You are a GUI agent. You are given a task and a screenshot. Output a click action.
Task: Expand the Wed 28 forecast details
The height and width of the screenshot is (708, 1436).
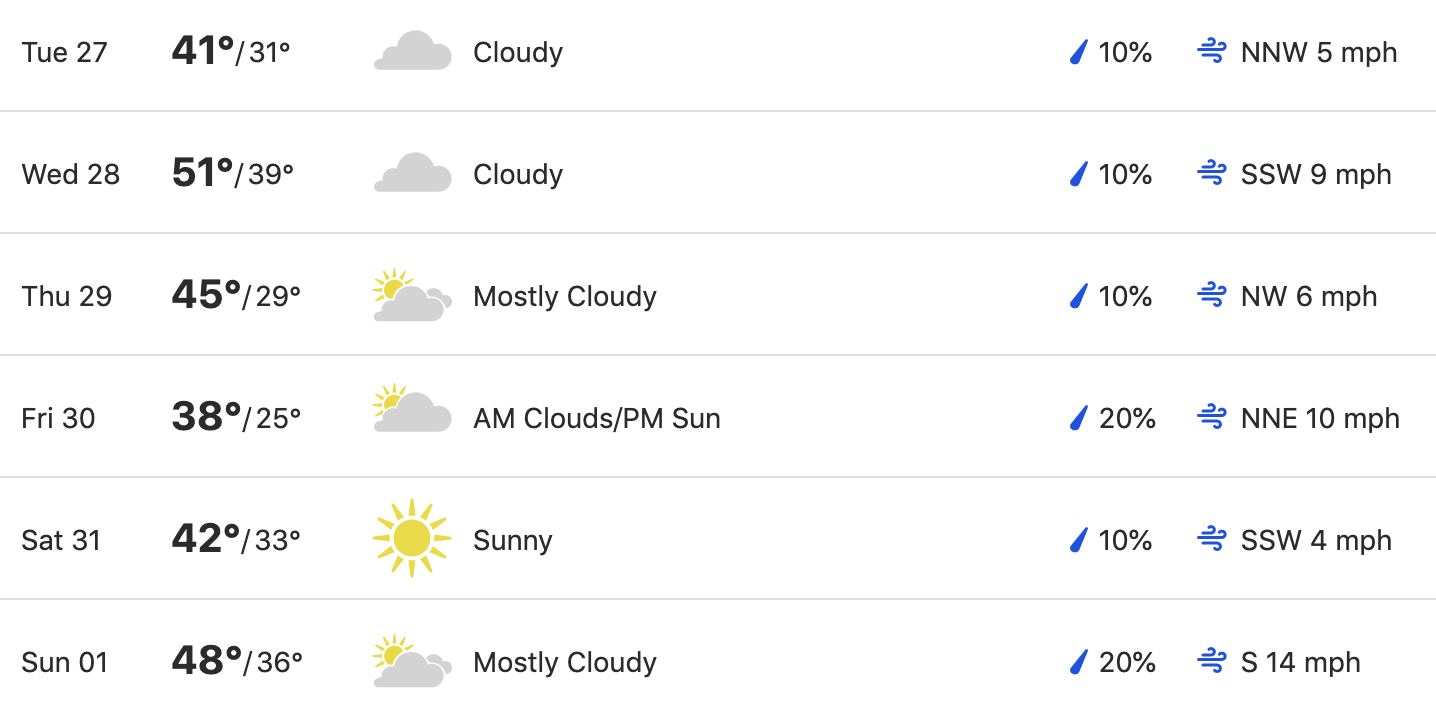coord(717,174)
